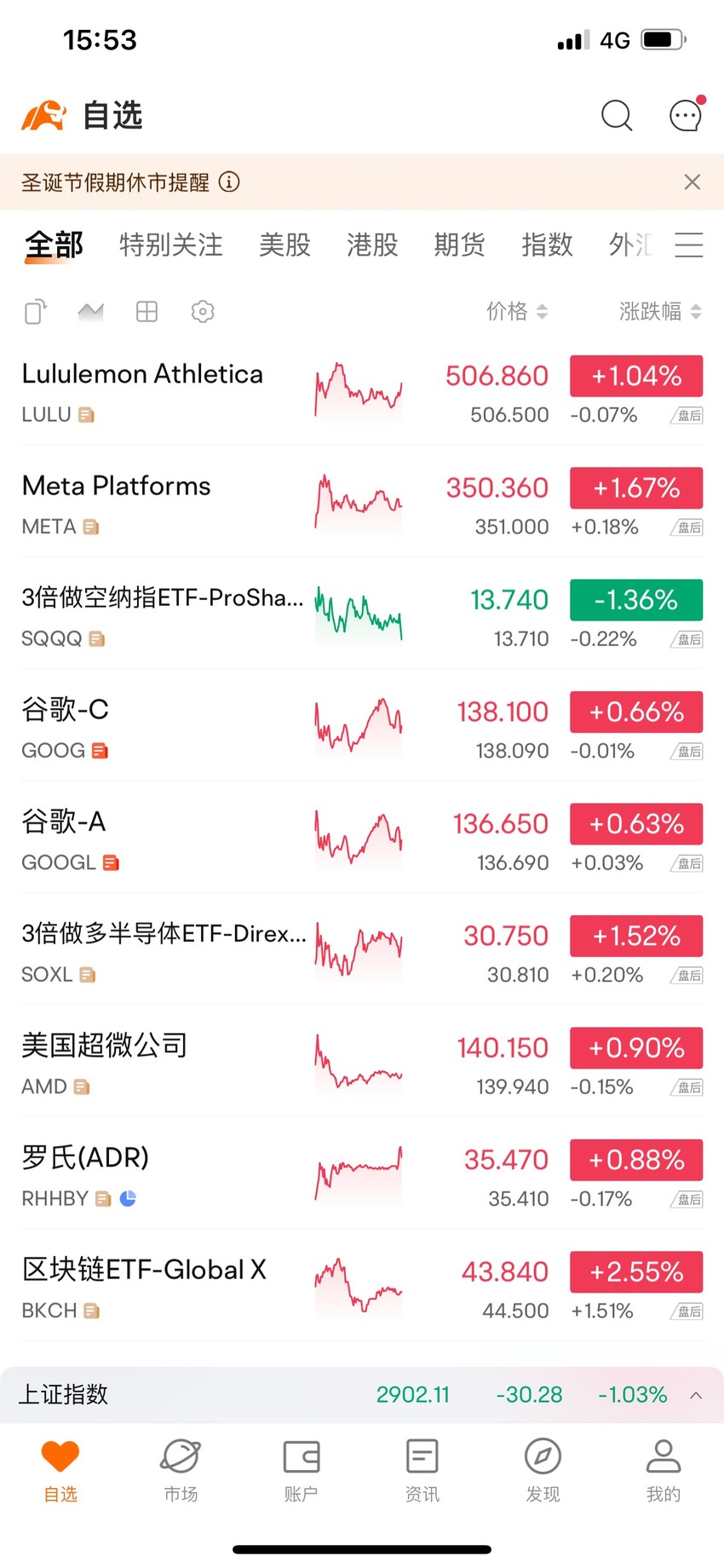Image resolution: width=724 pixels, height=1568 pixels.
Task: Open the search magnifier icon
Action: pyautogui.click(x=617, y=115)
